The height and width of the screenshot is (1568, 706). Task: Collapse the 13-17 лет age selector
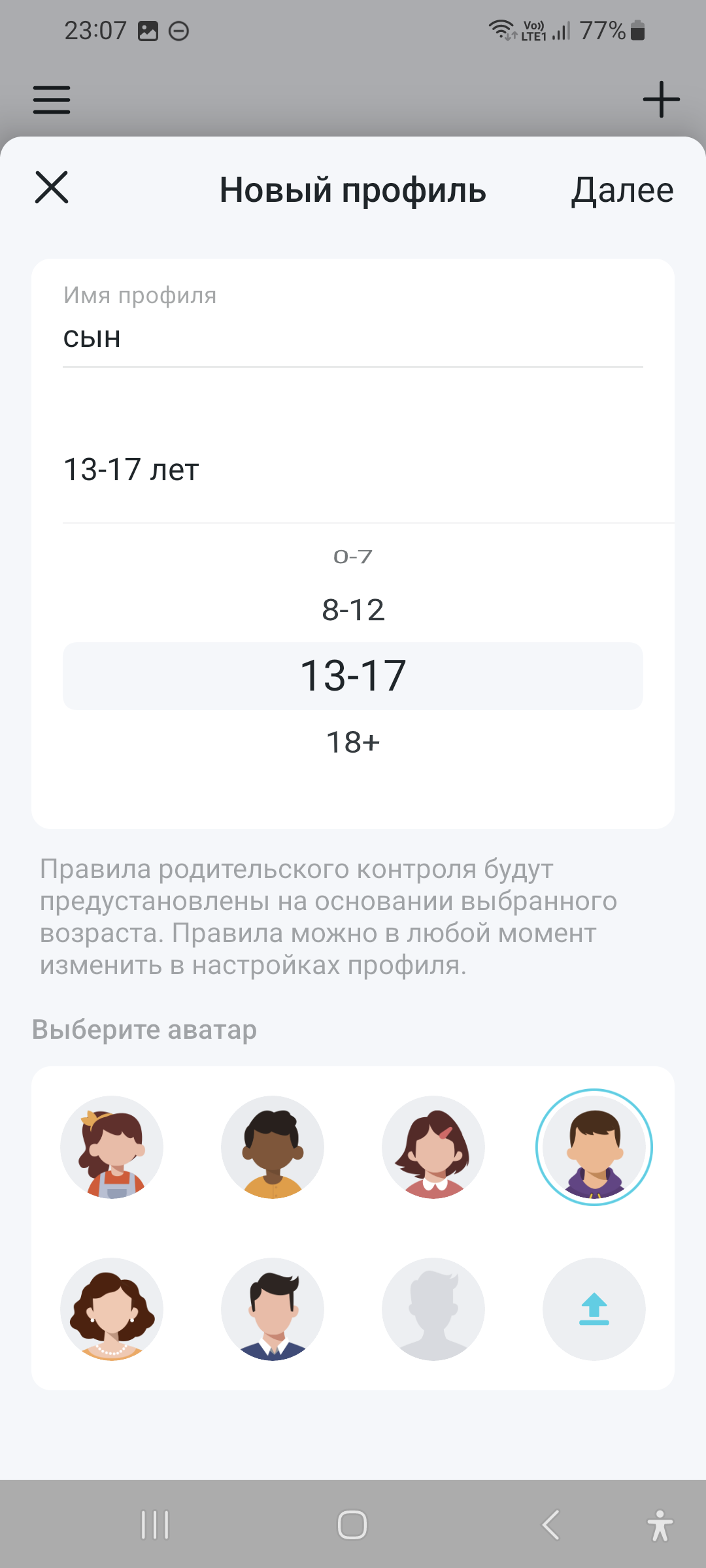click(x=353, y=470)
